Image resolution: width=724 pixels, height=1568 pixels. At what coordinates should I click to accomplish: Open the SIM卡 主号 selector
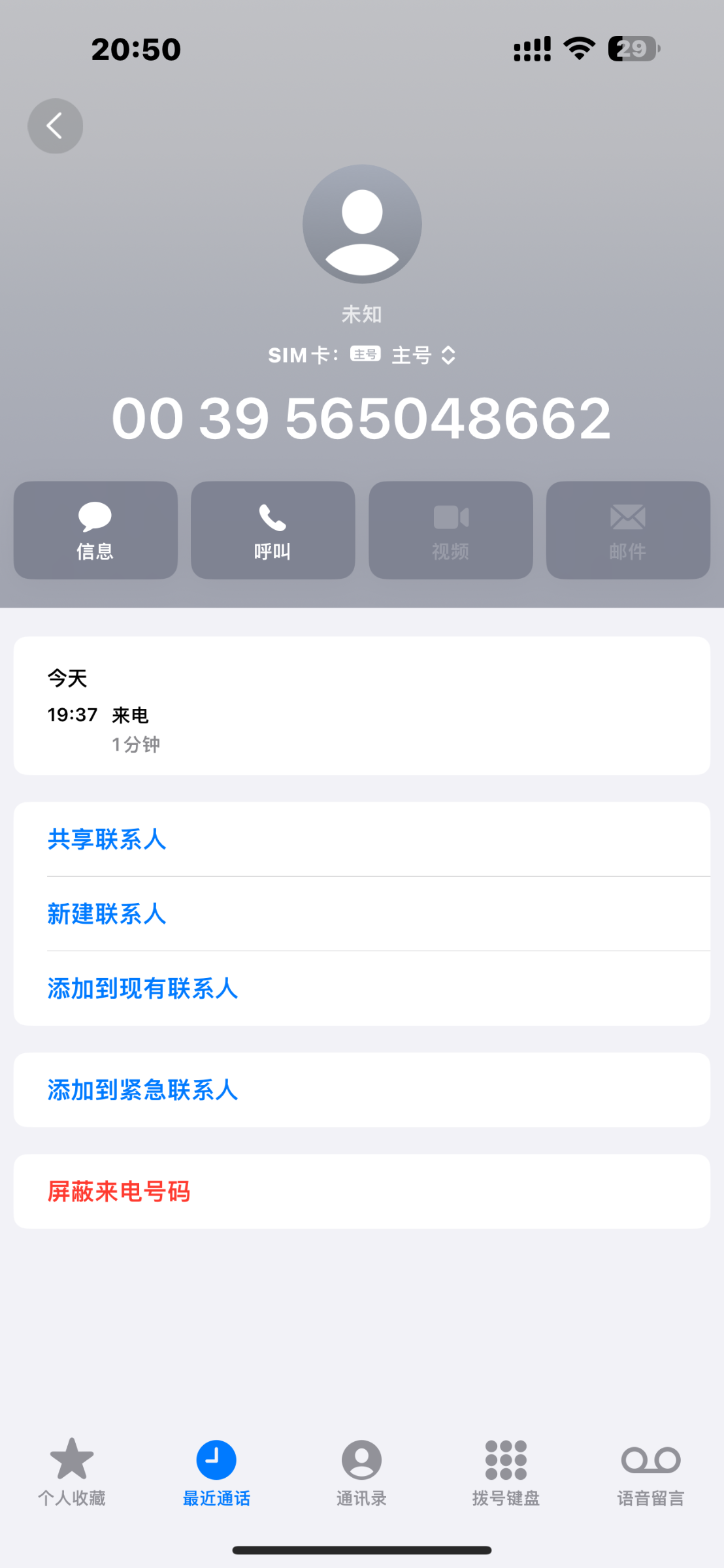(x=362, y=355)
